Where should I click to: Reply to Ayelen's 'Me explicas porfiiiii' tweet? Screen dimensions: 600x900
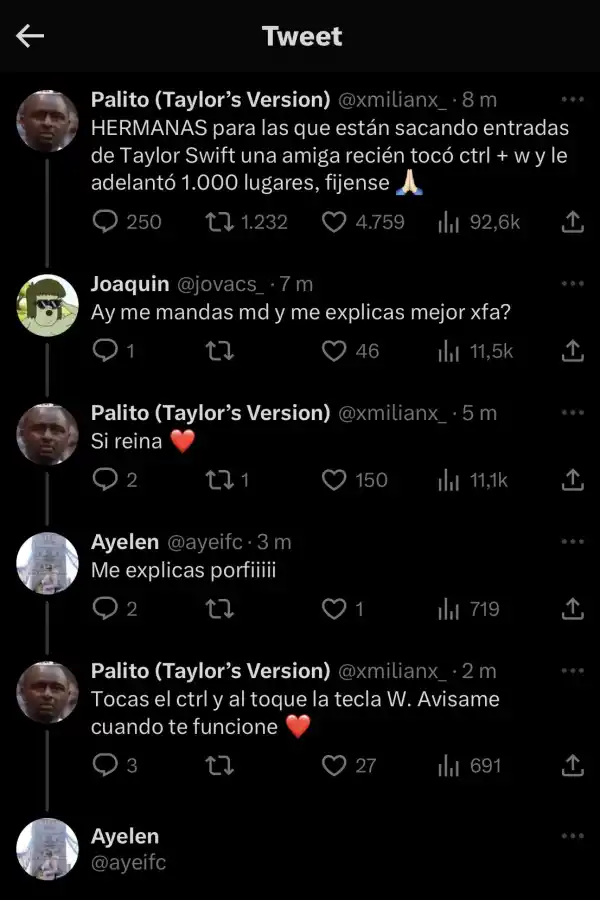click(x=106, y=608)
